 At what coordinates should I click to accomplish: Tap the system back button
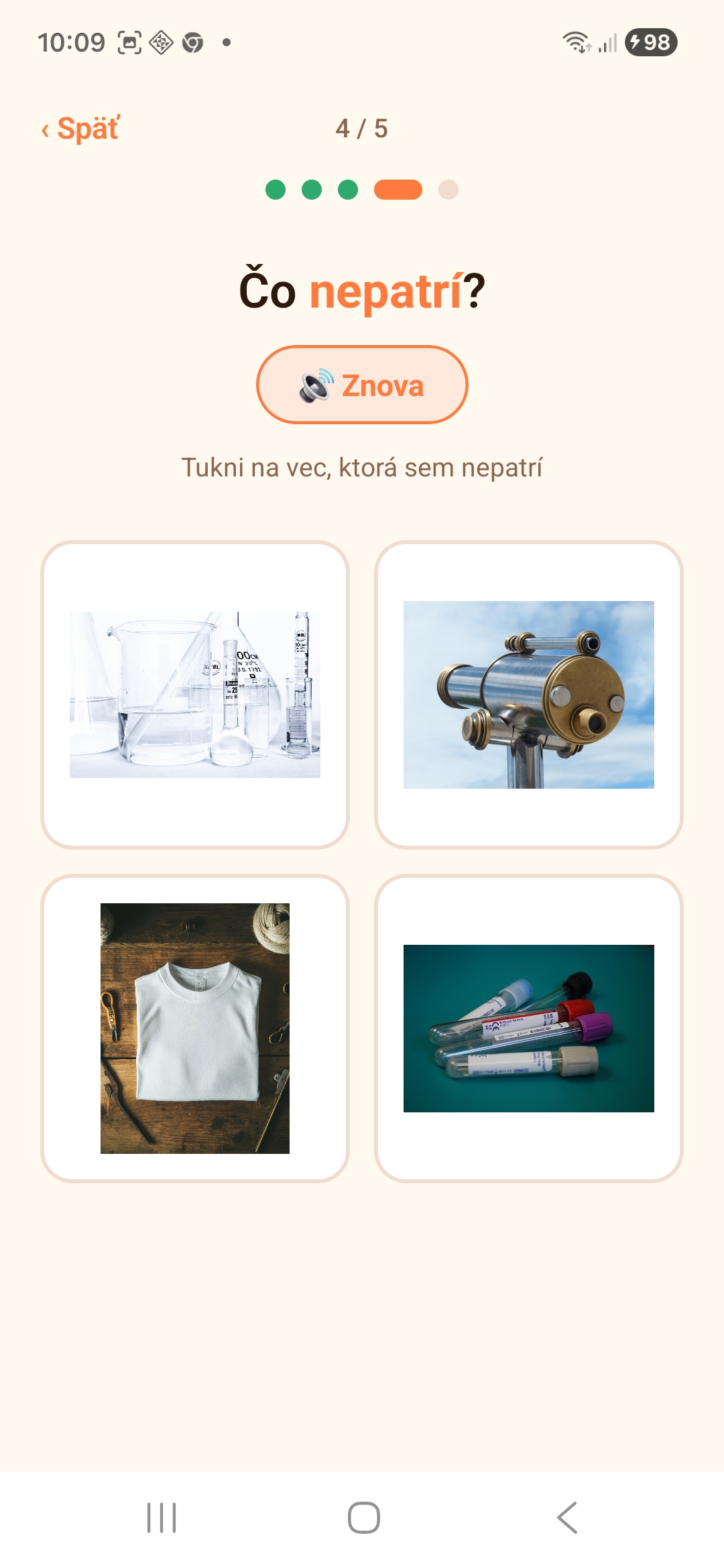point(567,1518)
